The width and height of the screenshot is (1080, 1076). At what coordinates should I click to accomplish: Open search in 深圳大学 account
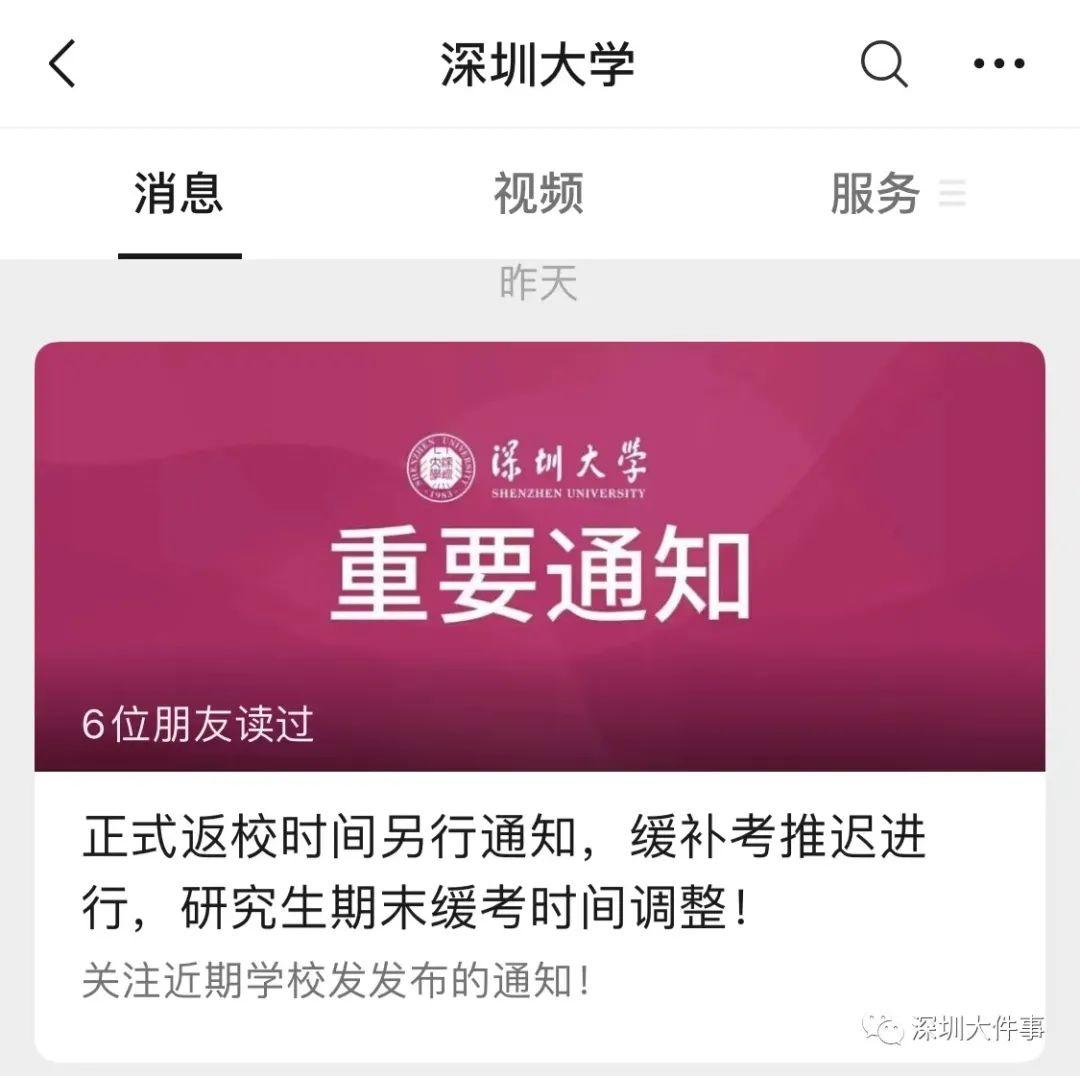884,65
